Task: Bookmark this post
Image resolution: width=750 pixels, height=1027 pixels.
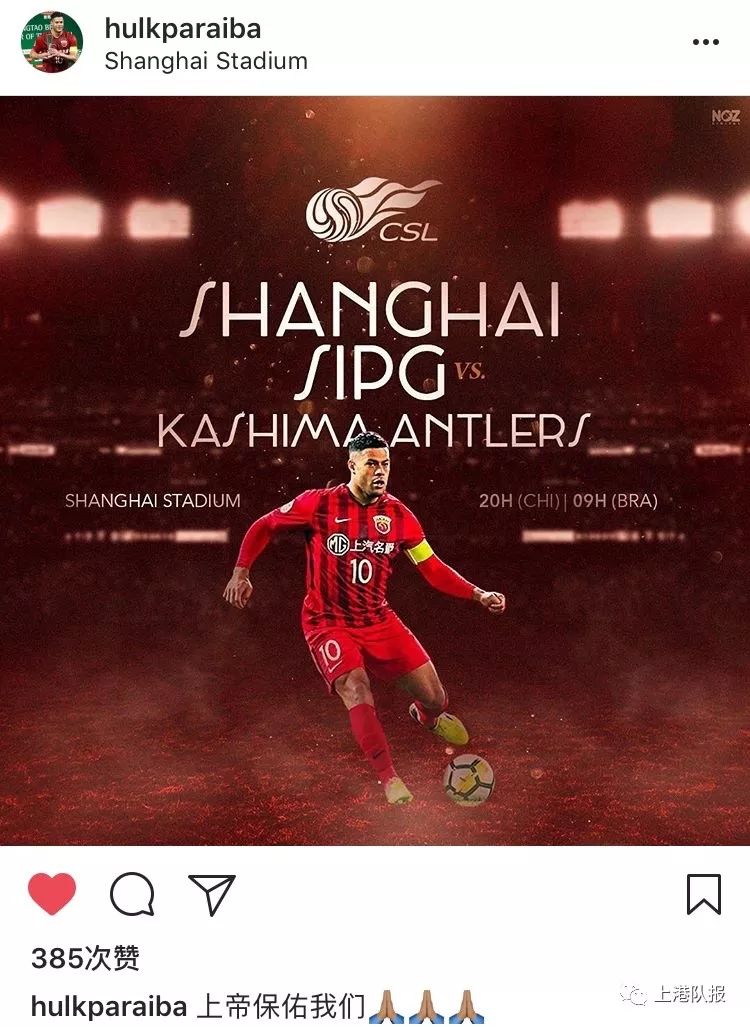Action: 704,894
